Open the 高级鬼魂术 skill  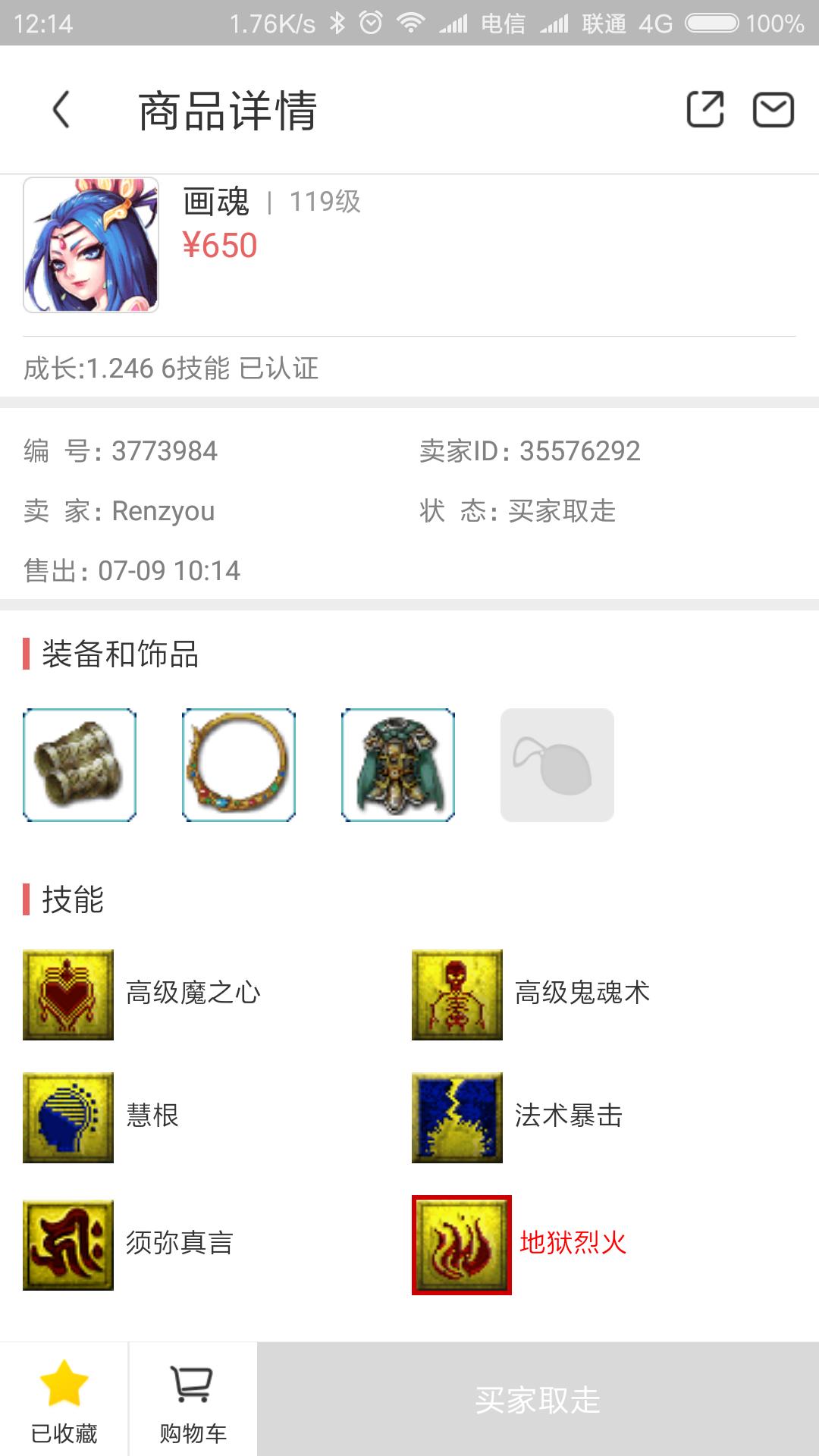[x=457, y=994]
